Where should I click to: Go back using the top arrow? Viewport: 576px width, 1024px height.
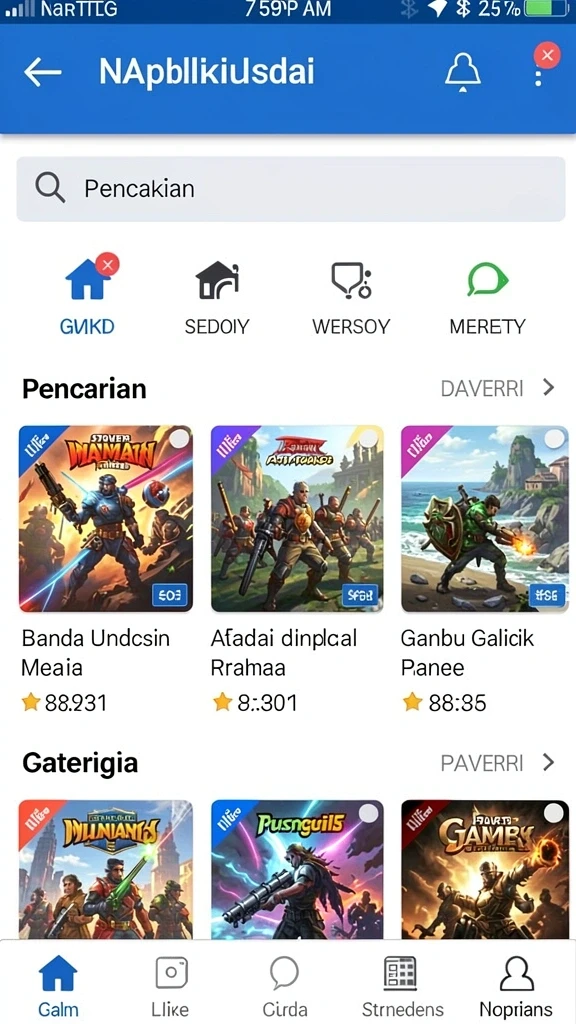click(42, 72)
